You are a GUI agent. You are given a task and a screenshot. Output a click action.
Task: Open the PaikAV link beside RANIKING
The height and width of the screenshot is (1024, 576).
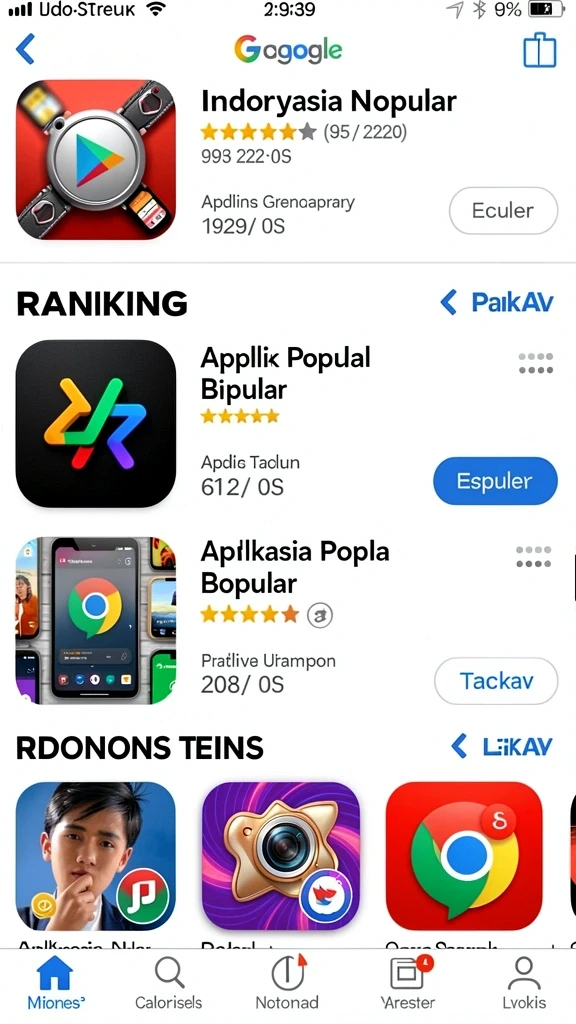[x=496, y=302]
